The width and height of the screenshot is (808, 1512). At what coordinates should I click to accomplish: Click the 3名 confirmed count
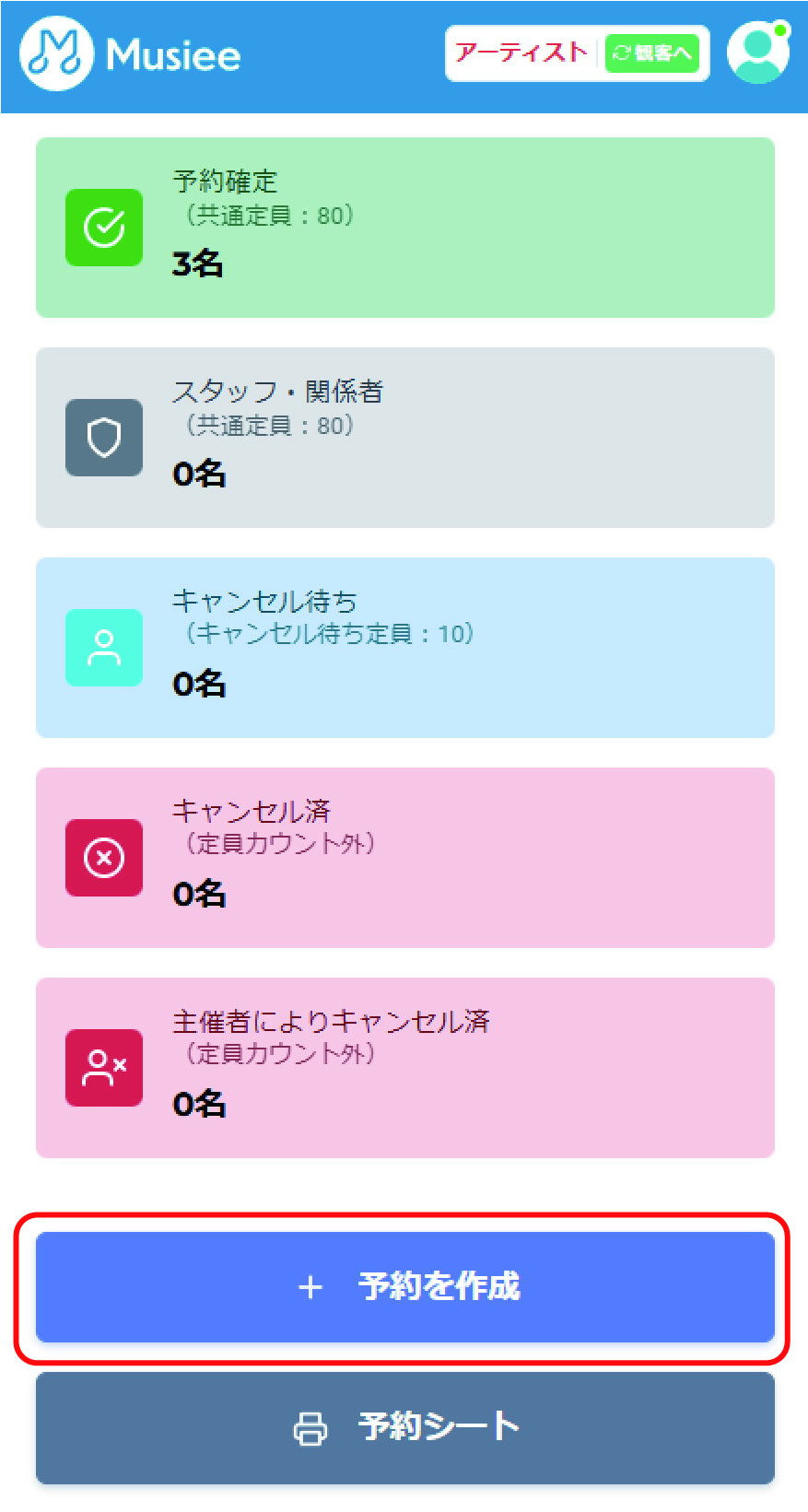coord(197,265)
